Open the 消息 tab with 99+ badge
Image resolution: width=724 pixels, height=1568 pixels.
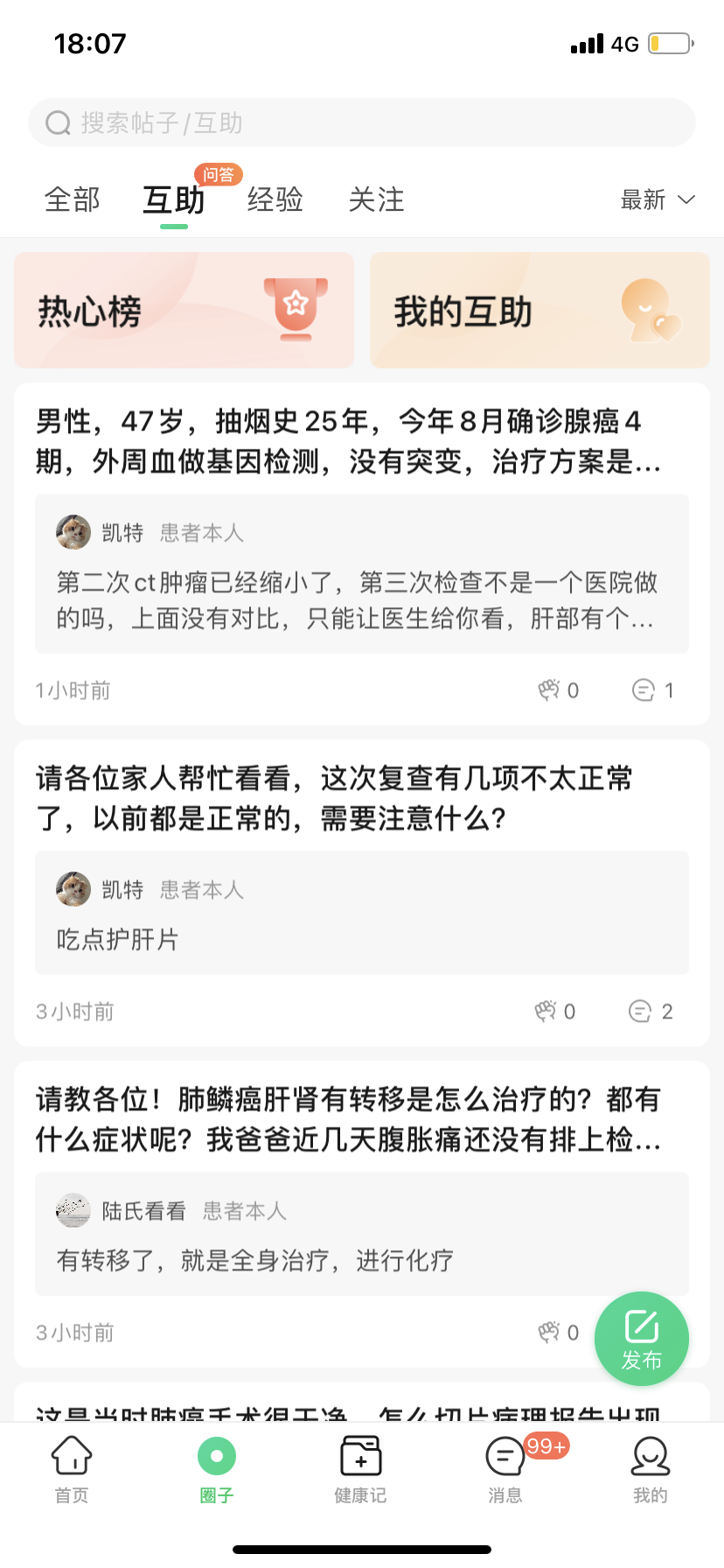pos(505,1470)
